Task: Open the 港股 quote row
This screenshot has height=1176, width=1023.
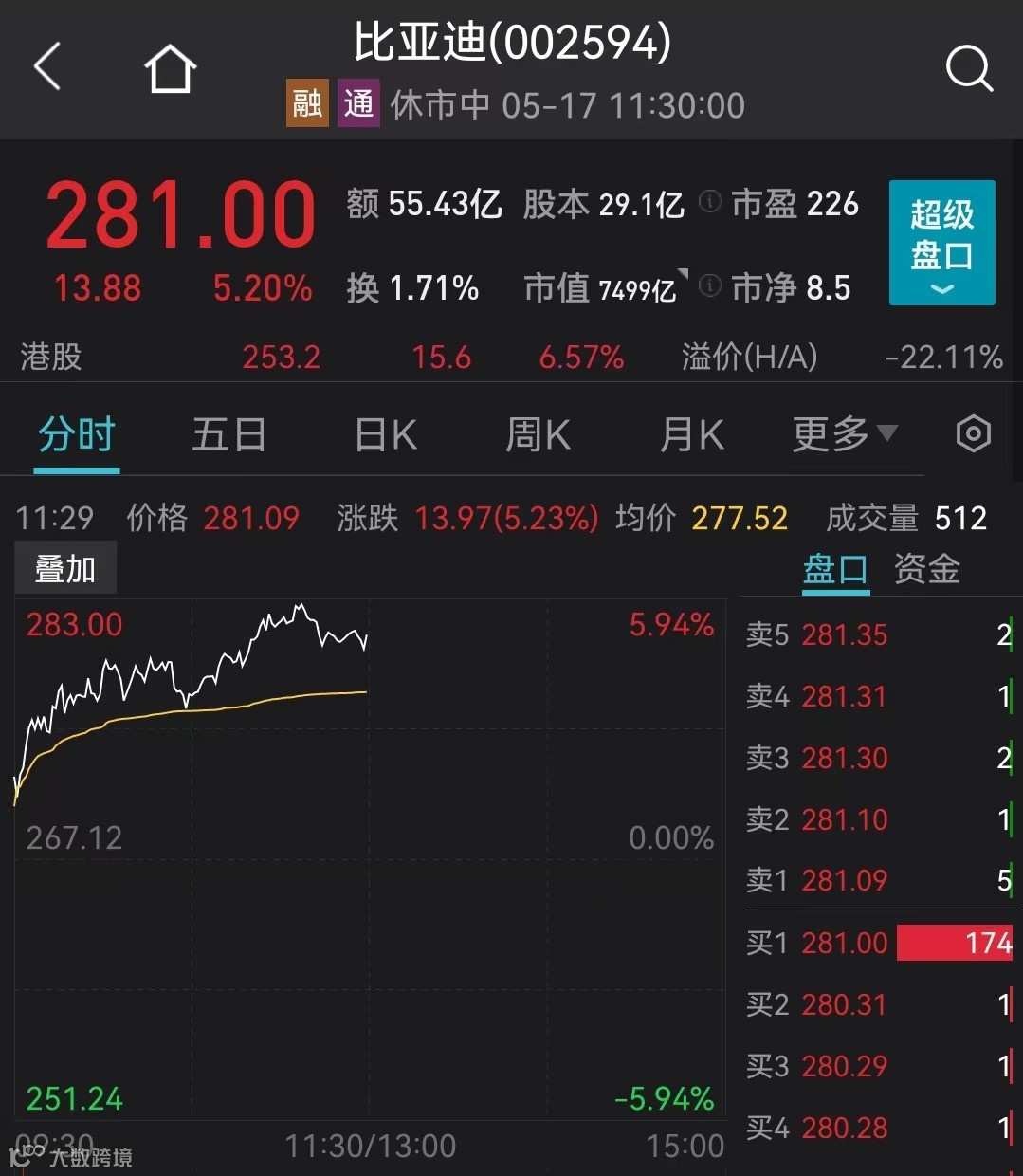Action: click(x=511, y=357)
